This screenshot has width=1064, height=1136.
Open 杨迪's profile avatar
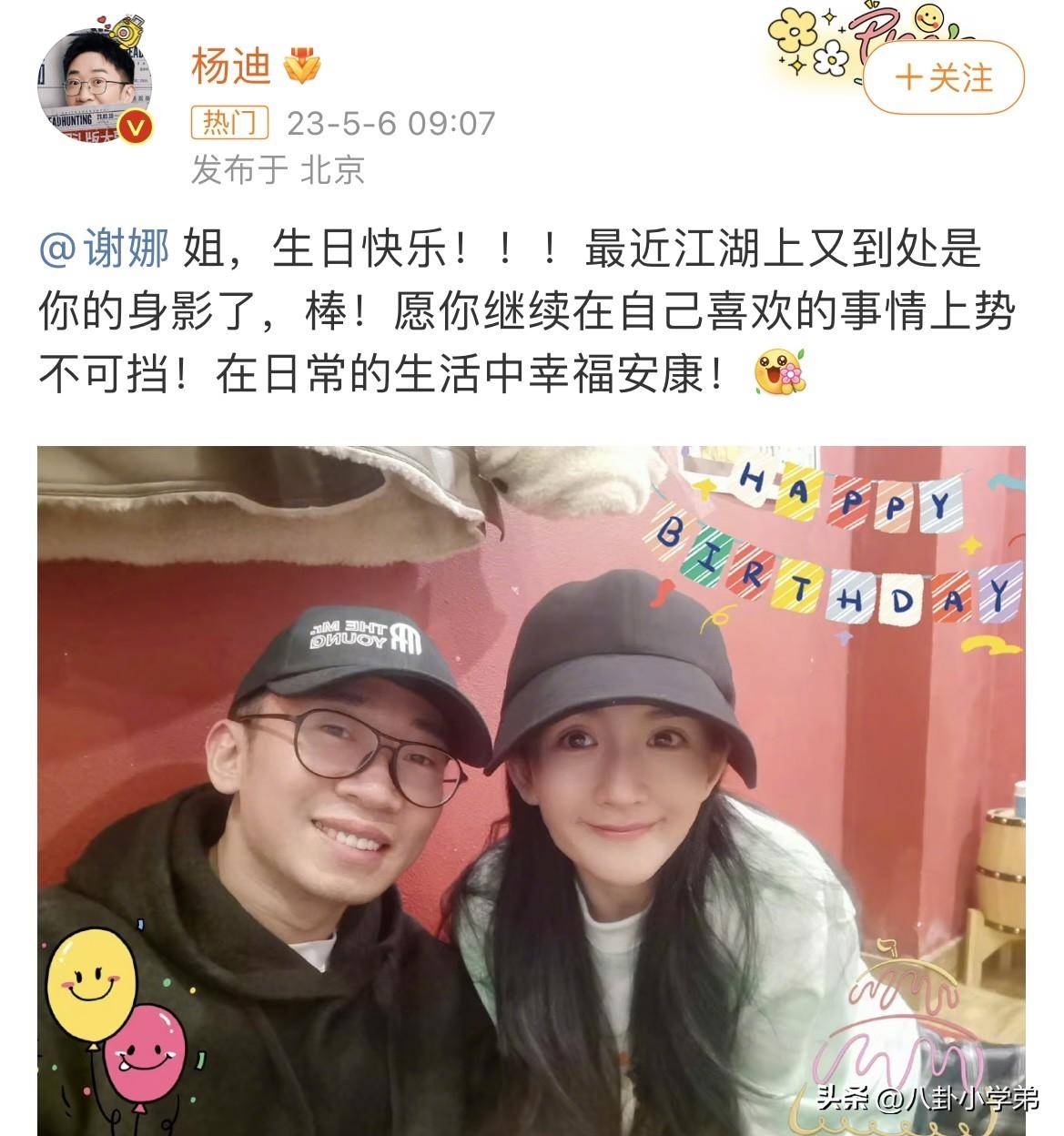pyautogui.click(x=94, y=86)
